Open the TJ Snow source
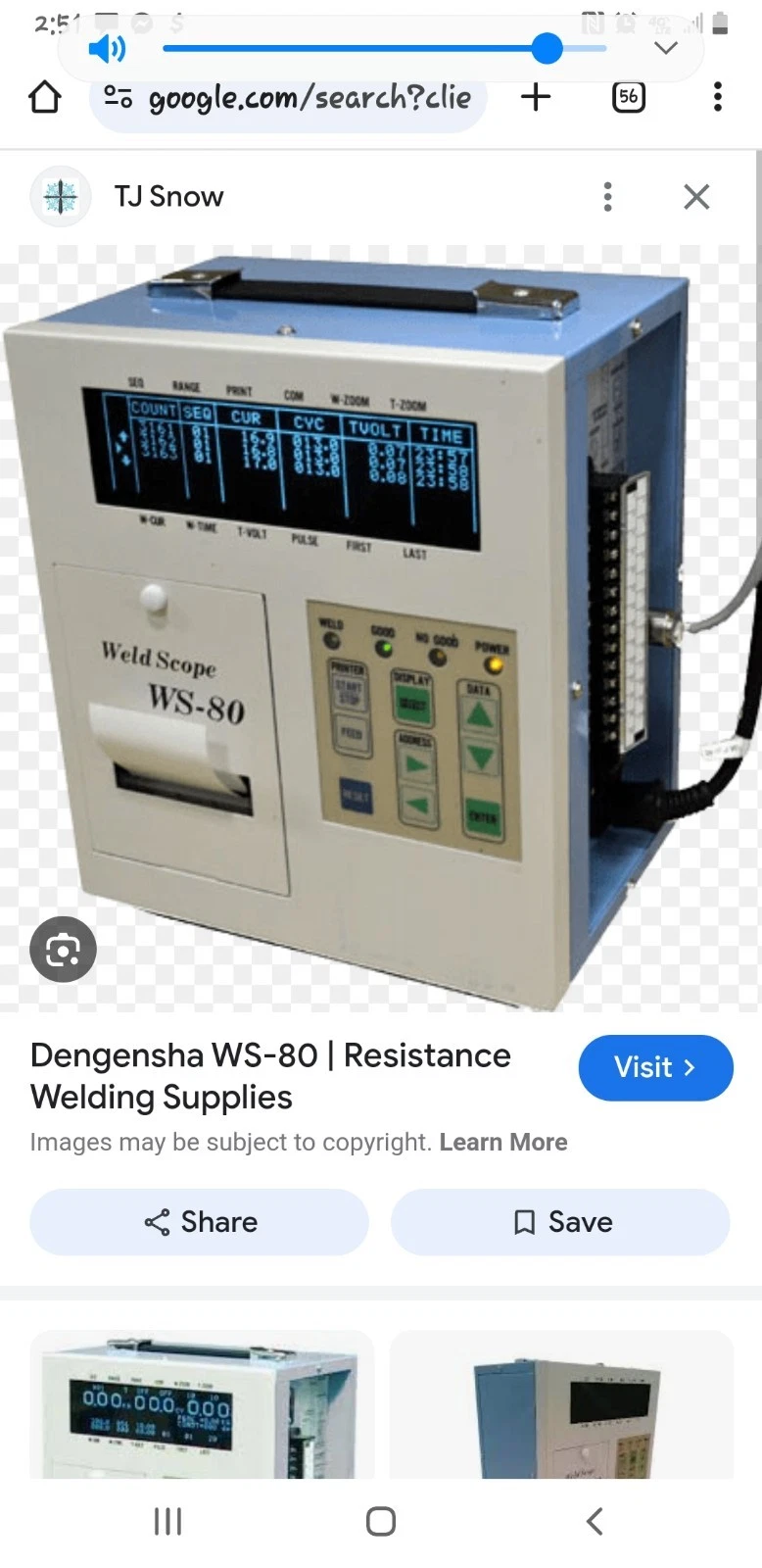 coord(168,197)
